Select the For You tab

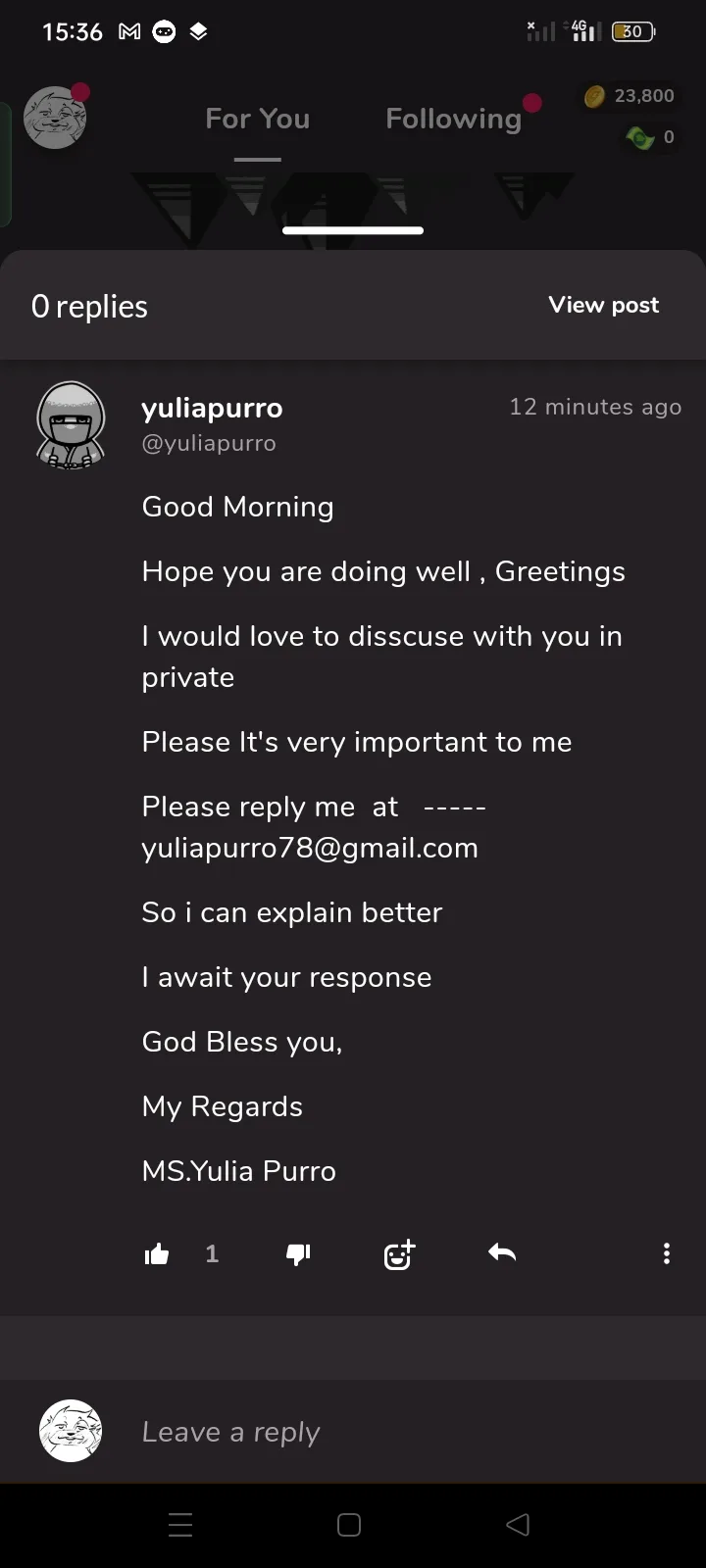[257, 119]
